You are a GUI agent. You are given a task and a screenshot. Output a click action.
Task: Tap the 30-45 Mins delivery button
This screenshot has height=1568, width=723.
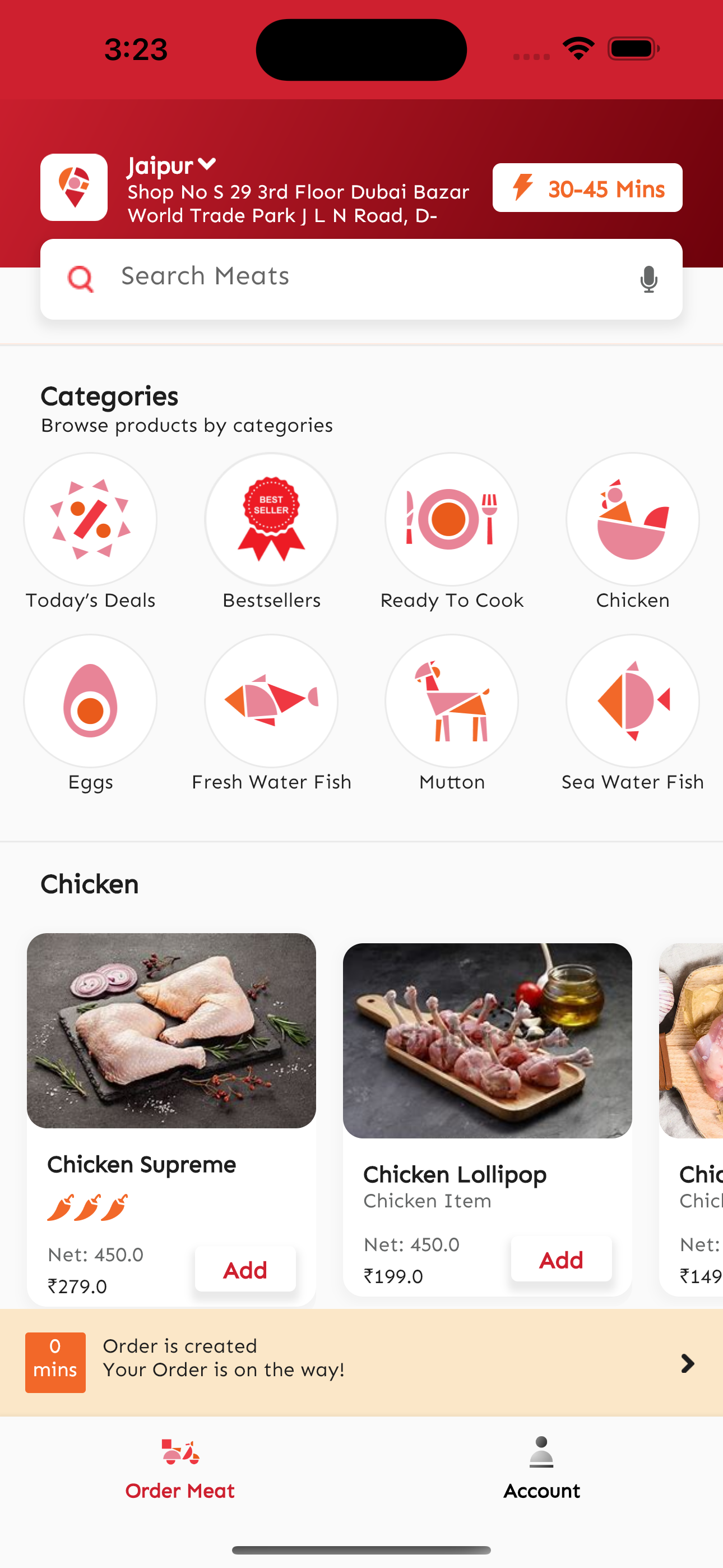[x=587, y=188]
